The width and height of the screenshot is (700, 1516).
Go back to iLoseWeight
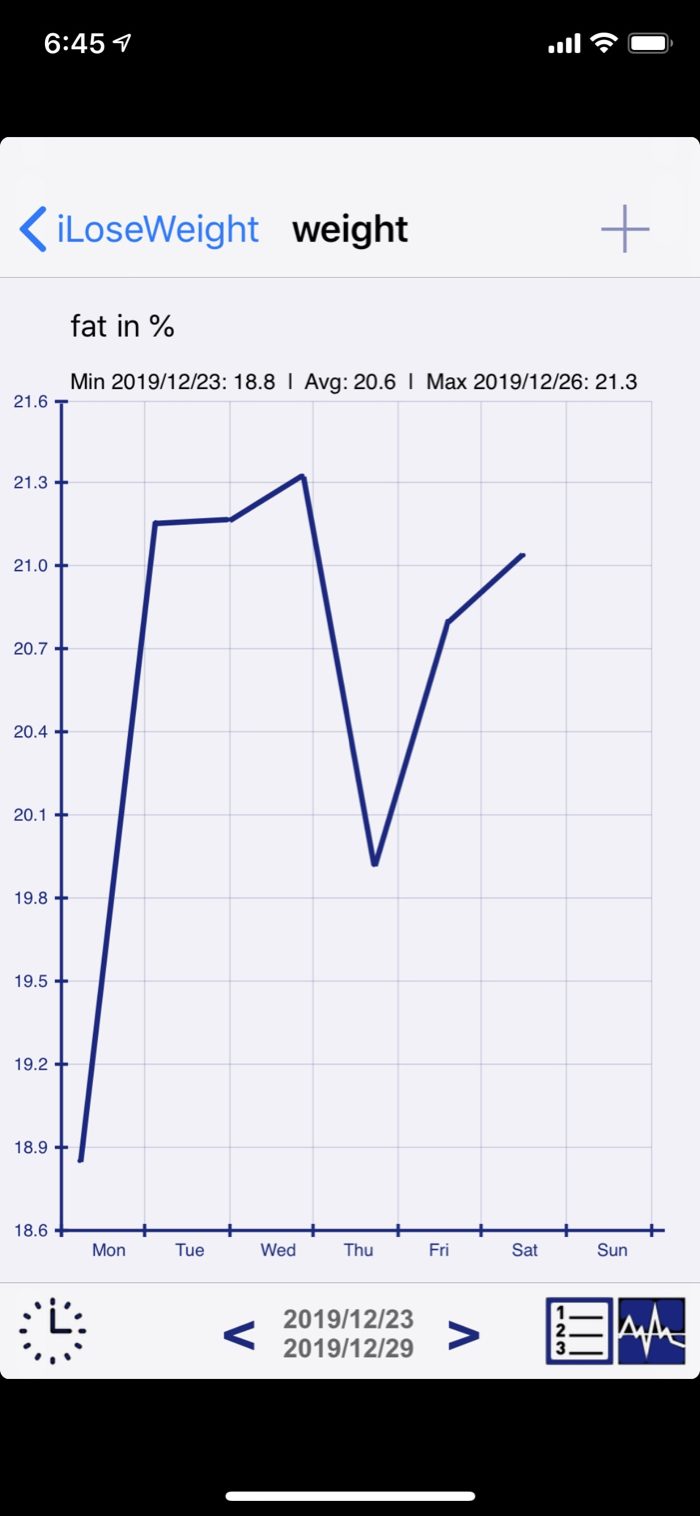[139, 229]
